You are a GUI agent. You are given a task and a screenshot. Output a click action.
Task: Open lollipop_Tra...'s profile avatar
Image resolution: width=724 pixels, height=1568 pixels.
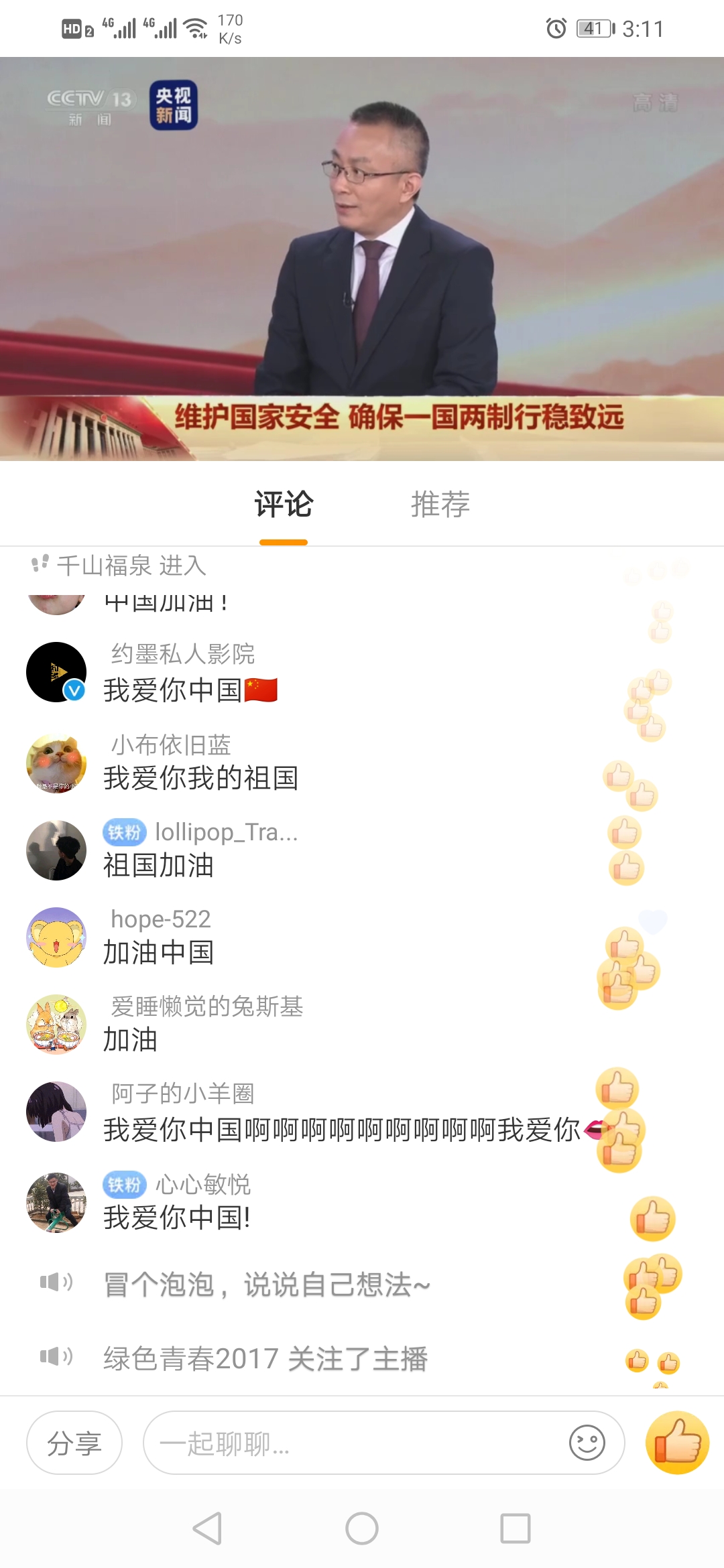[x=56, y=850]
